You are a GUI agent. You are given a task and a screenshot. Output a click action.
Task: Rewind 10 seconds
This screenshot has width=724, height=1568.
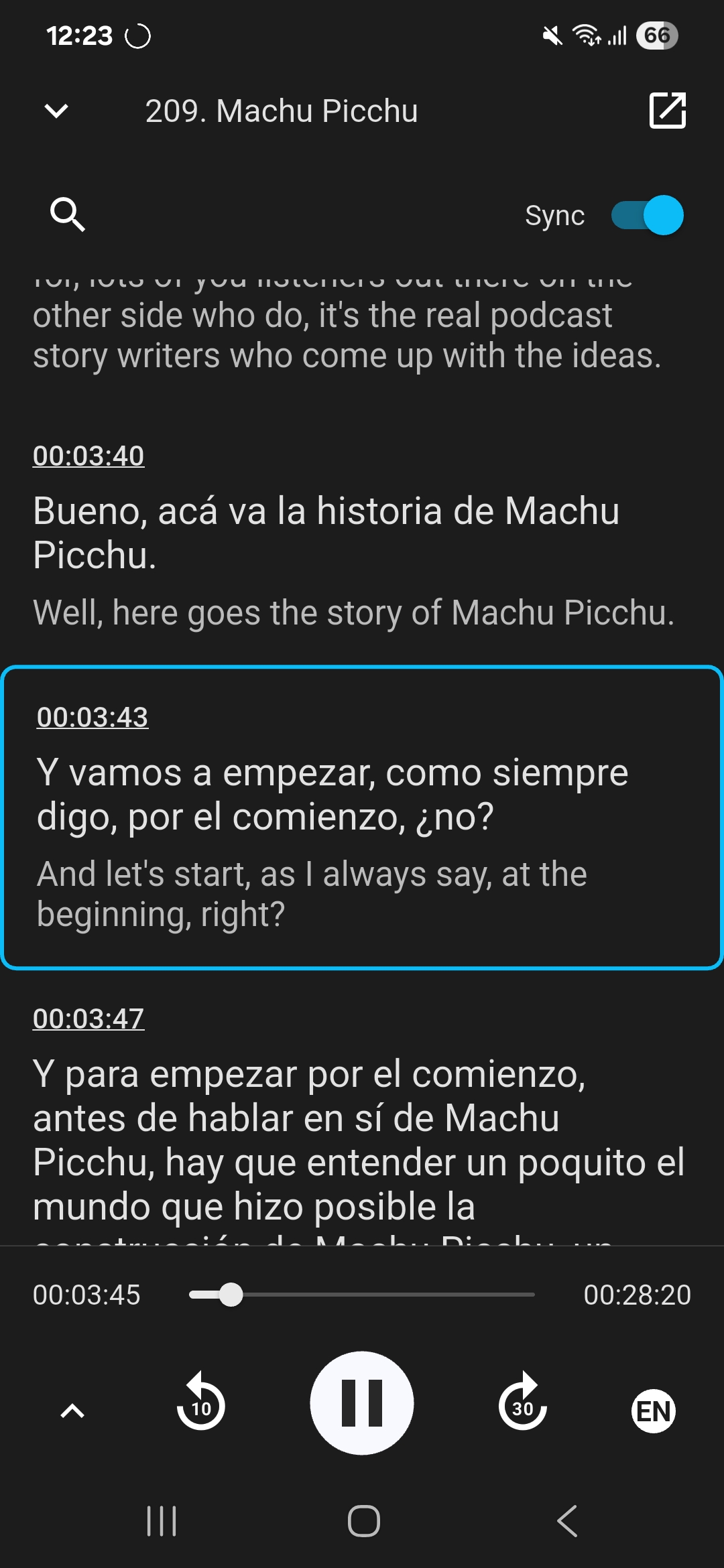200,1404
